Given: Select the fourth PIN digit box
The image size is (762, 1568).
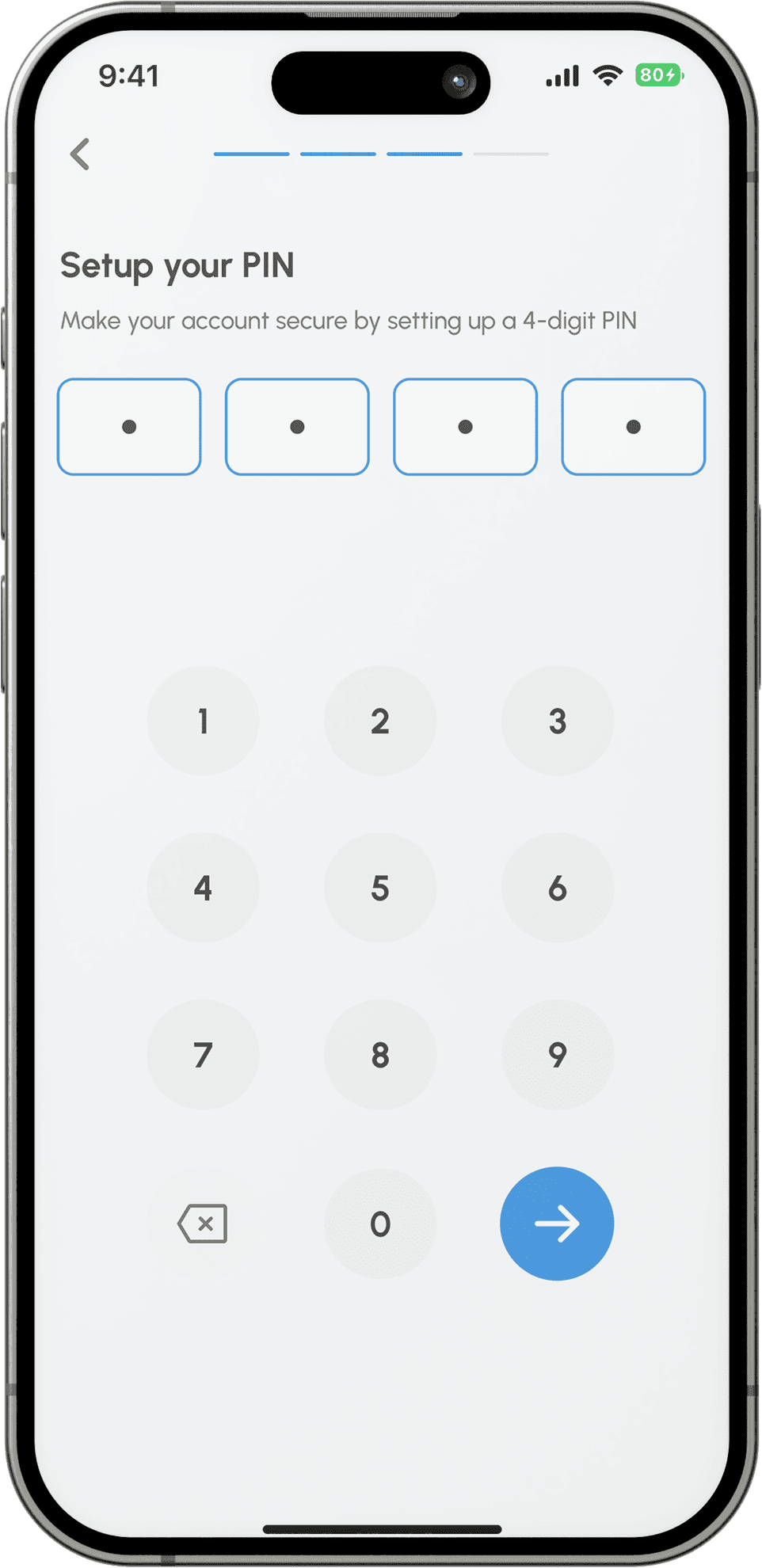Looking at the screenshot, I should [634, 427].
